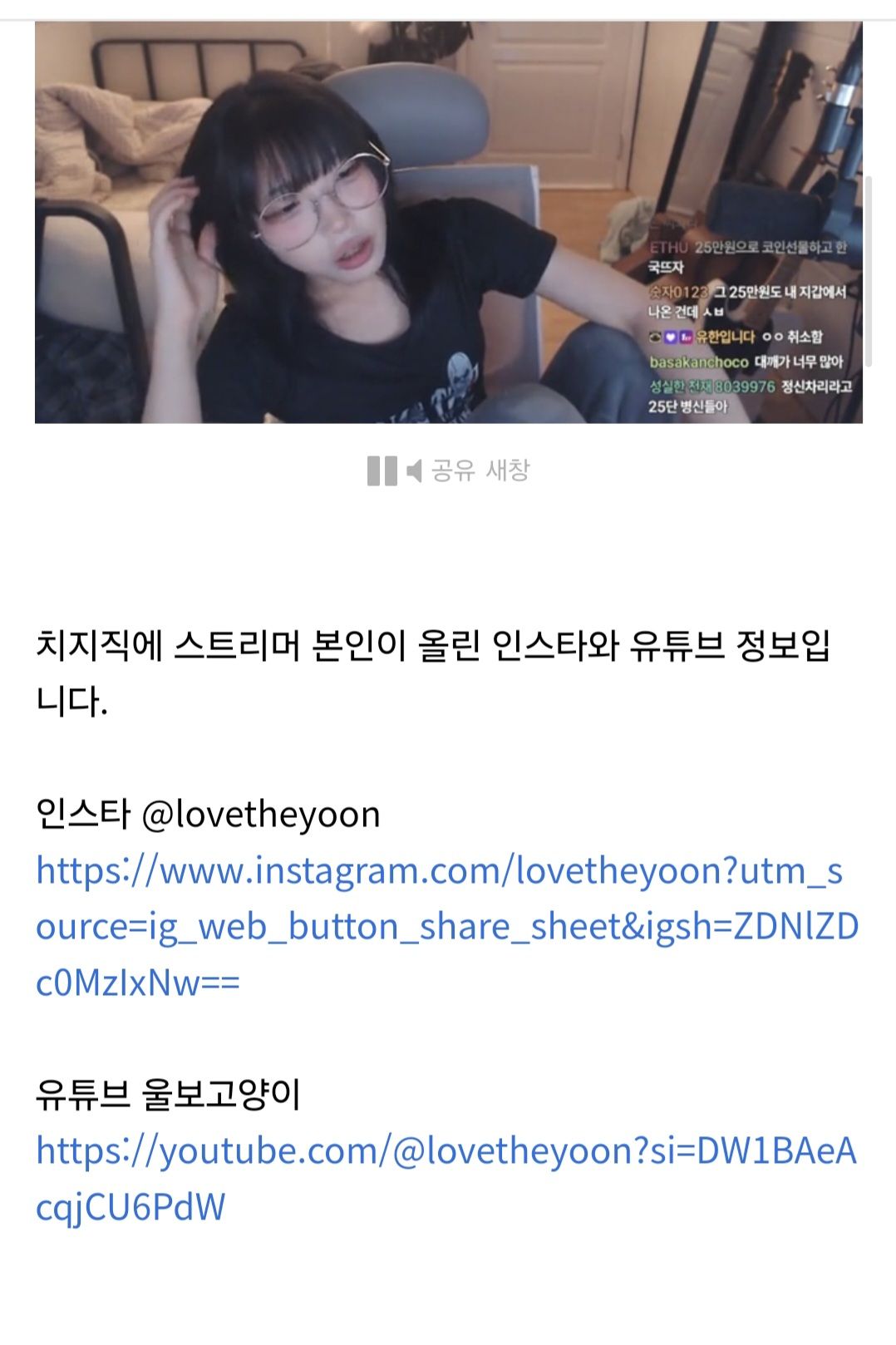
Task: Pause the embedded video clip
Action: click(382, 471)
